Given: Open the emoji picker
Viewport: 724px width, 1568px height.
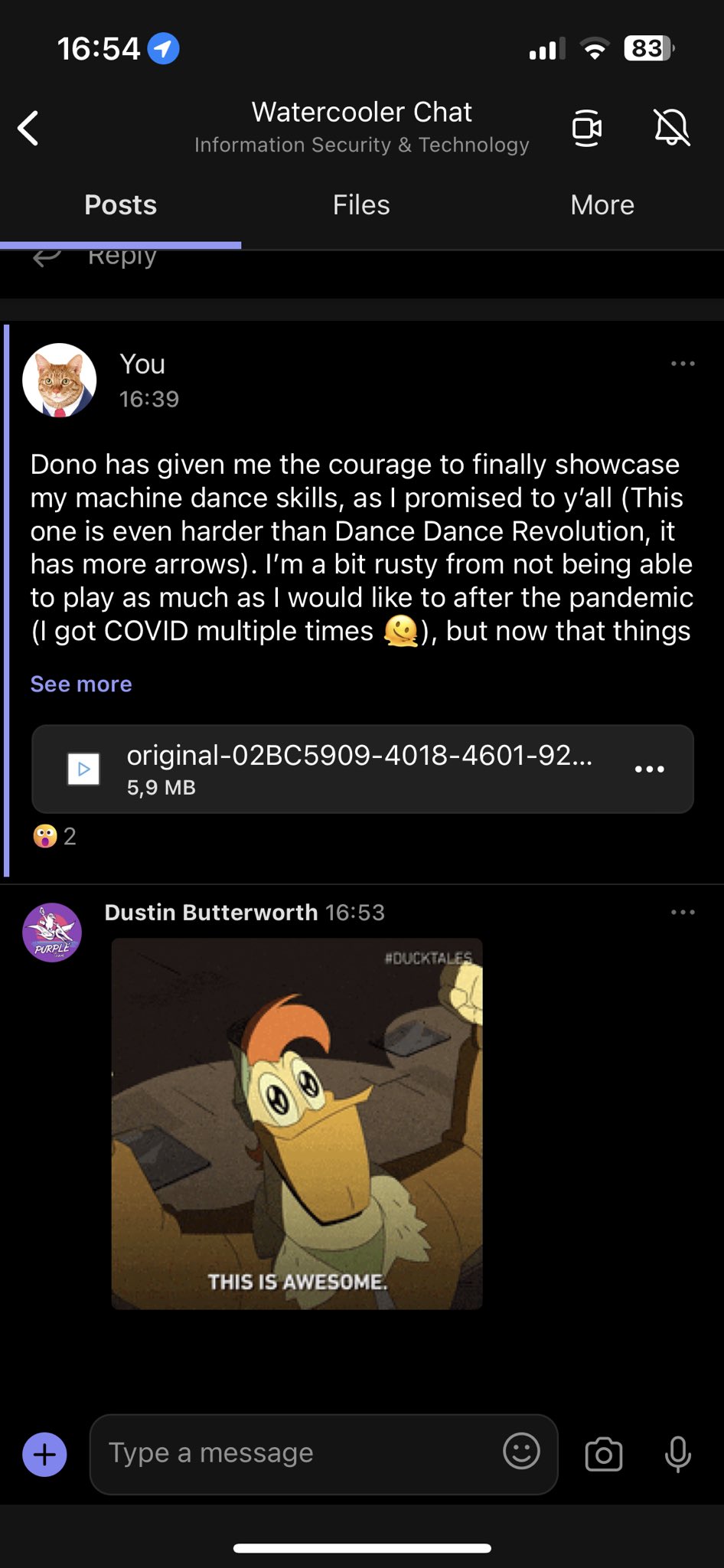Looking at the screenshot, I should click(521, 1452).
